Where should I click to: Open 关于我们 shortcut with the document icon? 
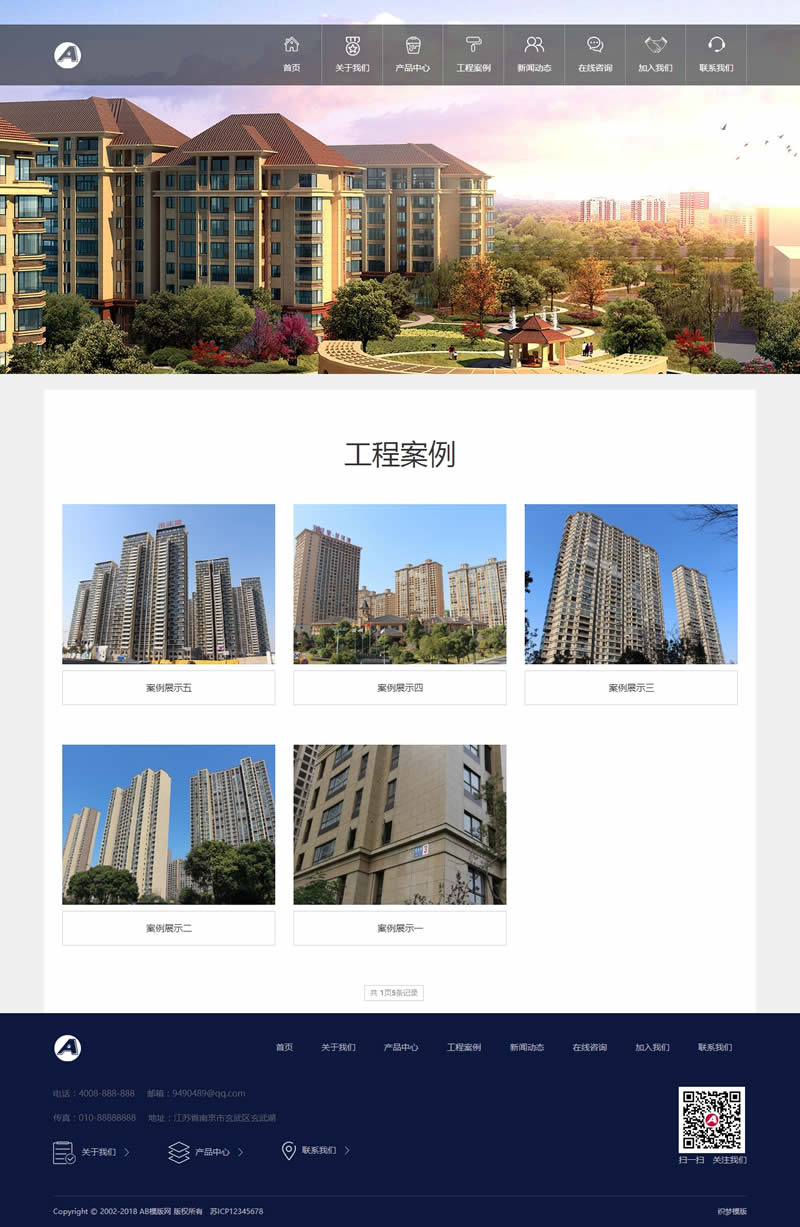pos(98,1152)
